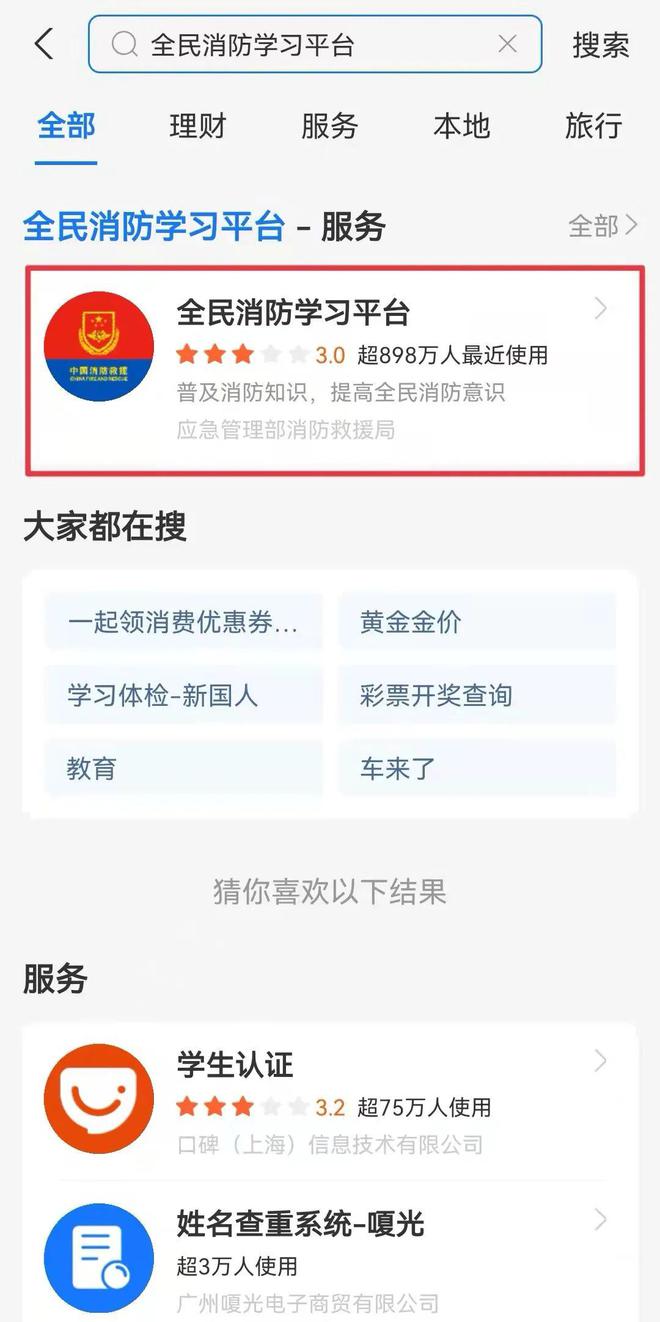Open the 学生认证 service
Screen dimensions: 660x1322
[330, 1100]
